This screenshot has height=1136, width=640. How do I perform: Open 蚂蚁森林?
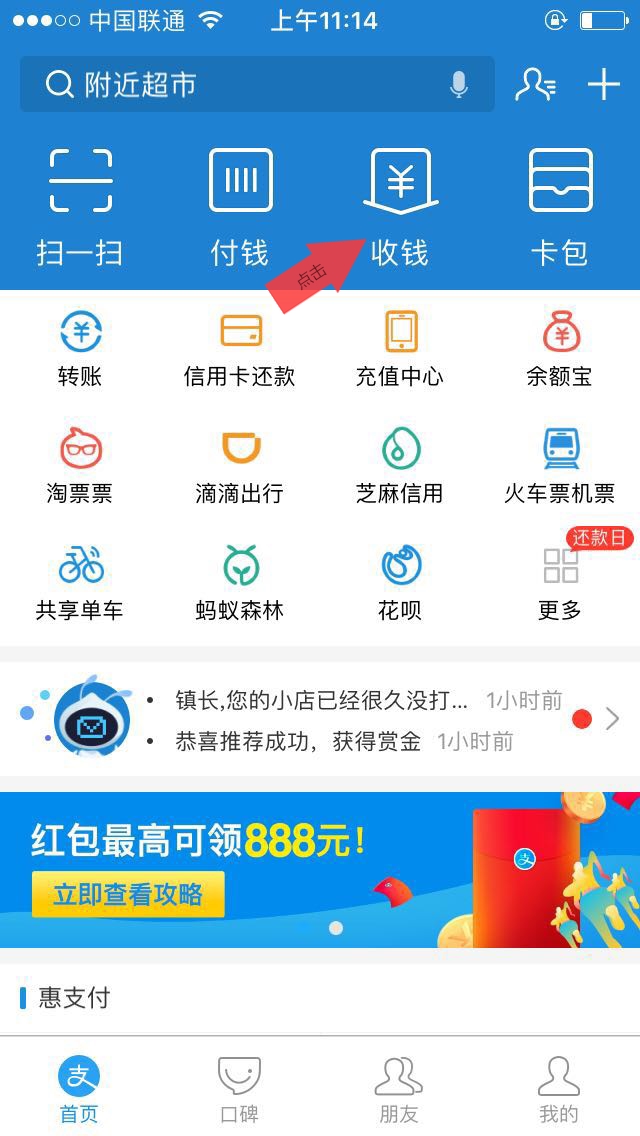point(240,583)
